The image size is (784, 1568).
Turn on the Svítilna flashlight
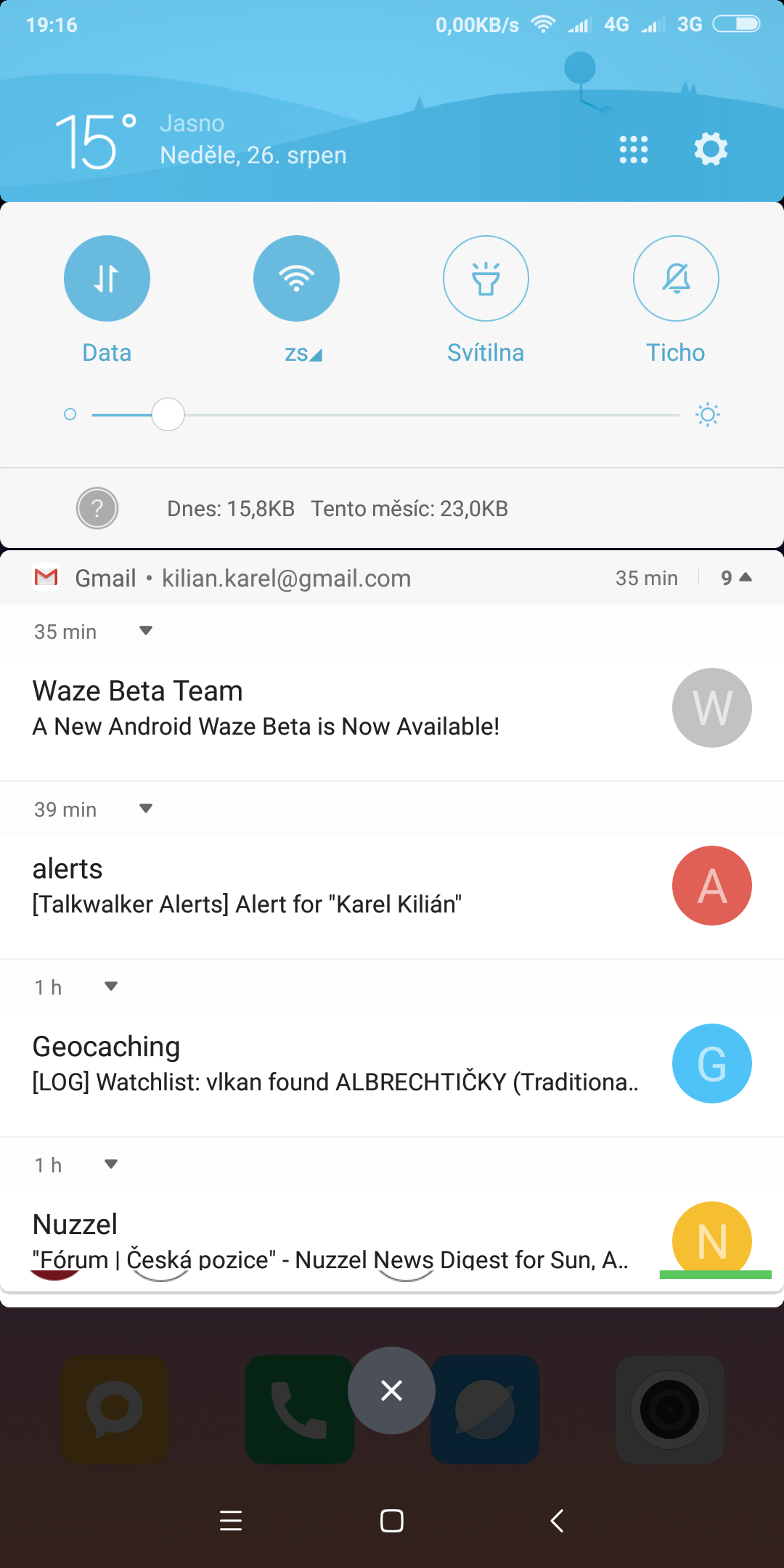point(486,279)
